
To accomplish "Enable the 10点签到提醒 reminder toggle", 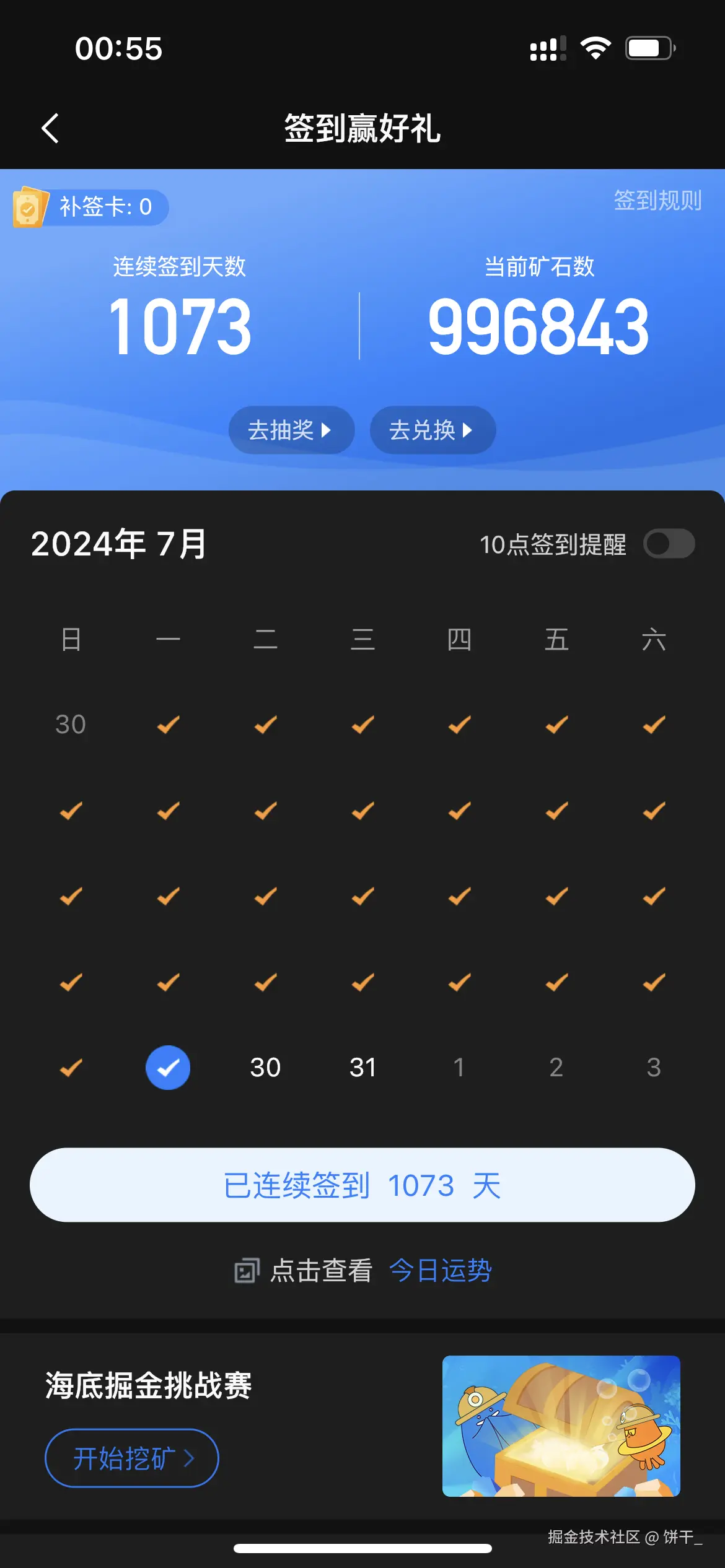I will pos(670,543).
